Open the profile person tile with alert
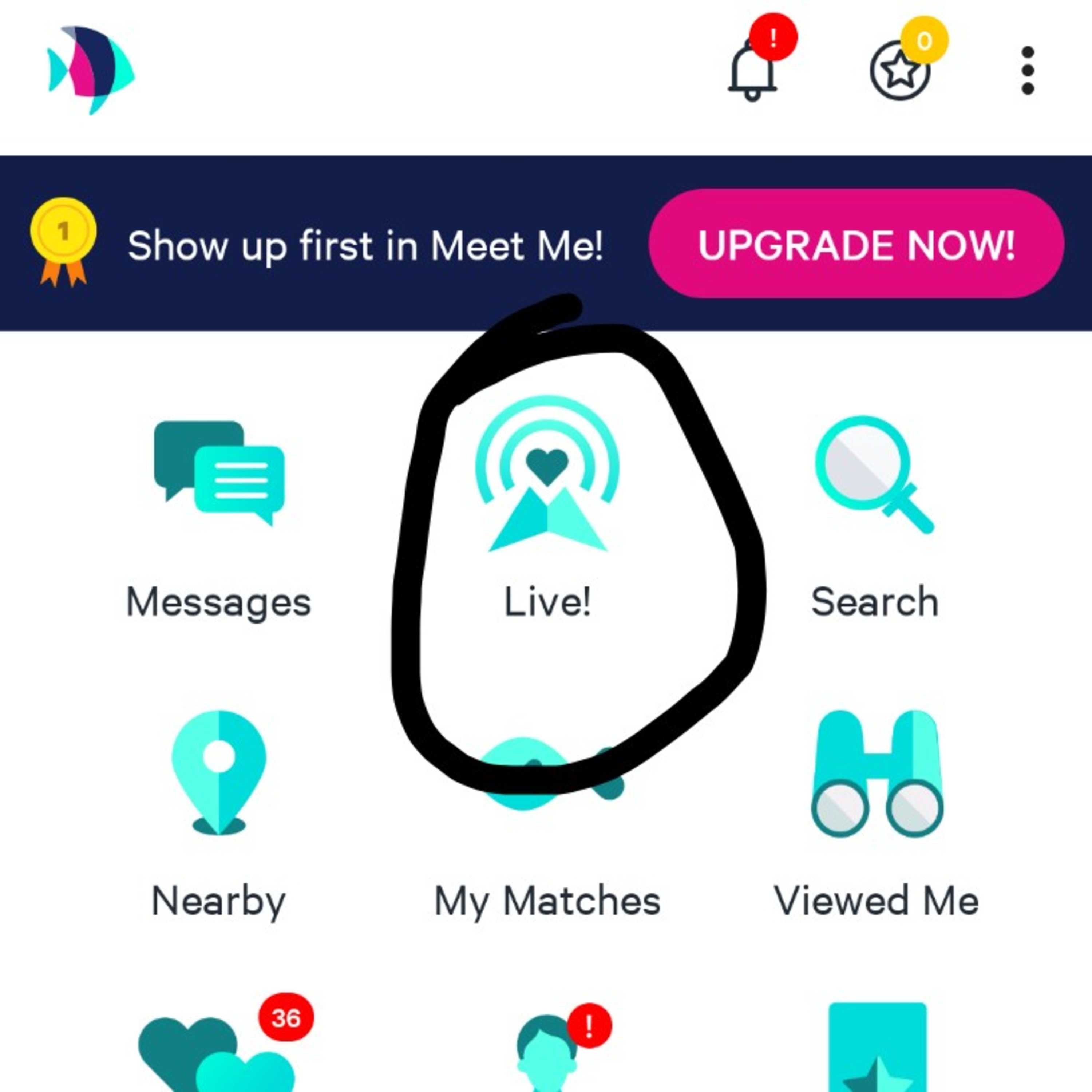 point(559,1051)
